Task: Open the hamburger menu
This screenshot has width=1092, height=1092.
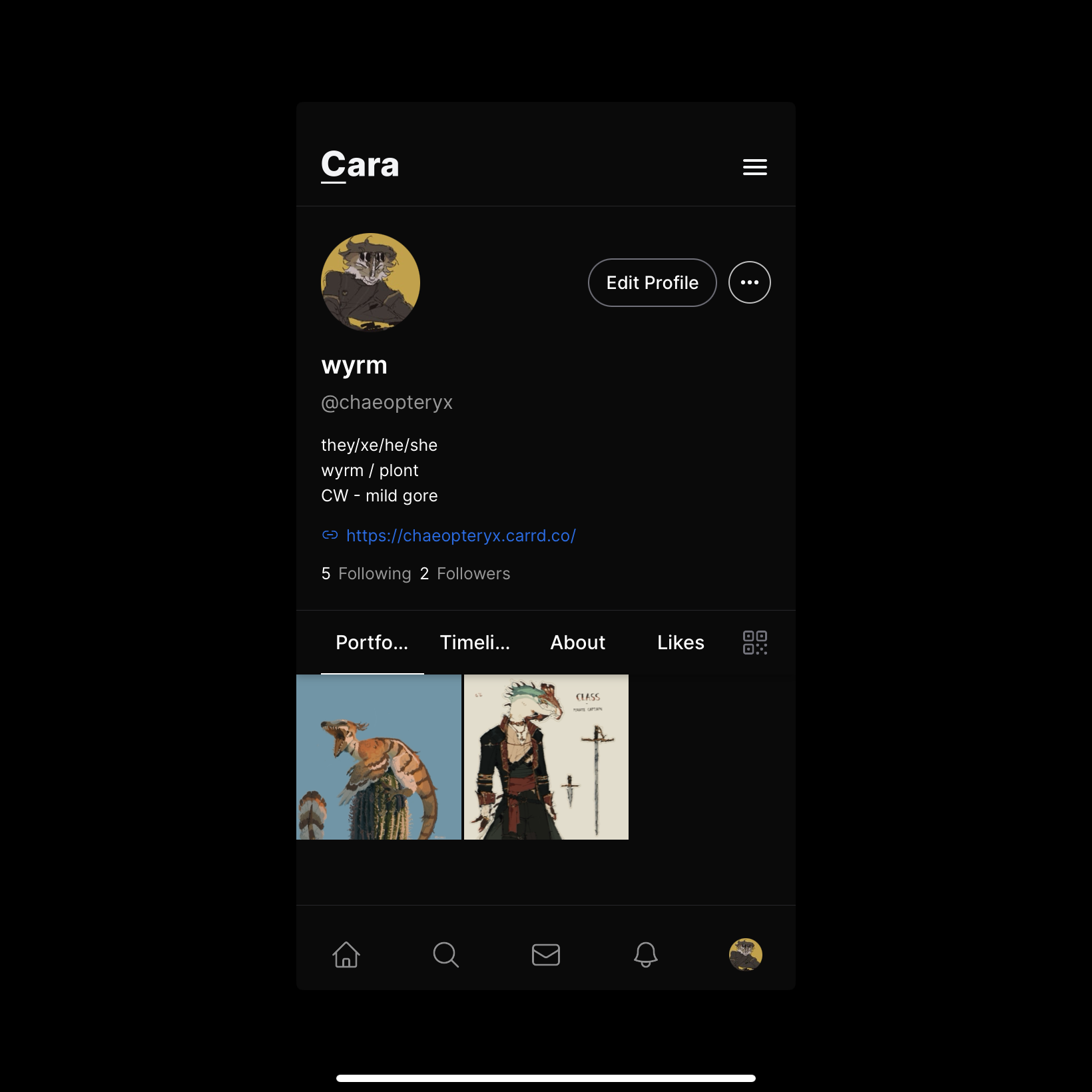Action: click(x=754, y=167)
